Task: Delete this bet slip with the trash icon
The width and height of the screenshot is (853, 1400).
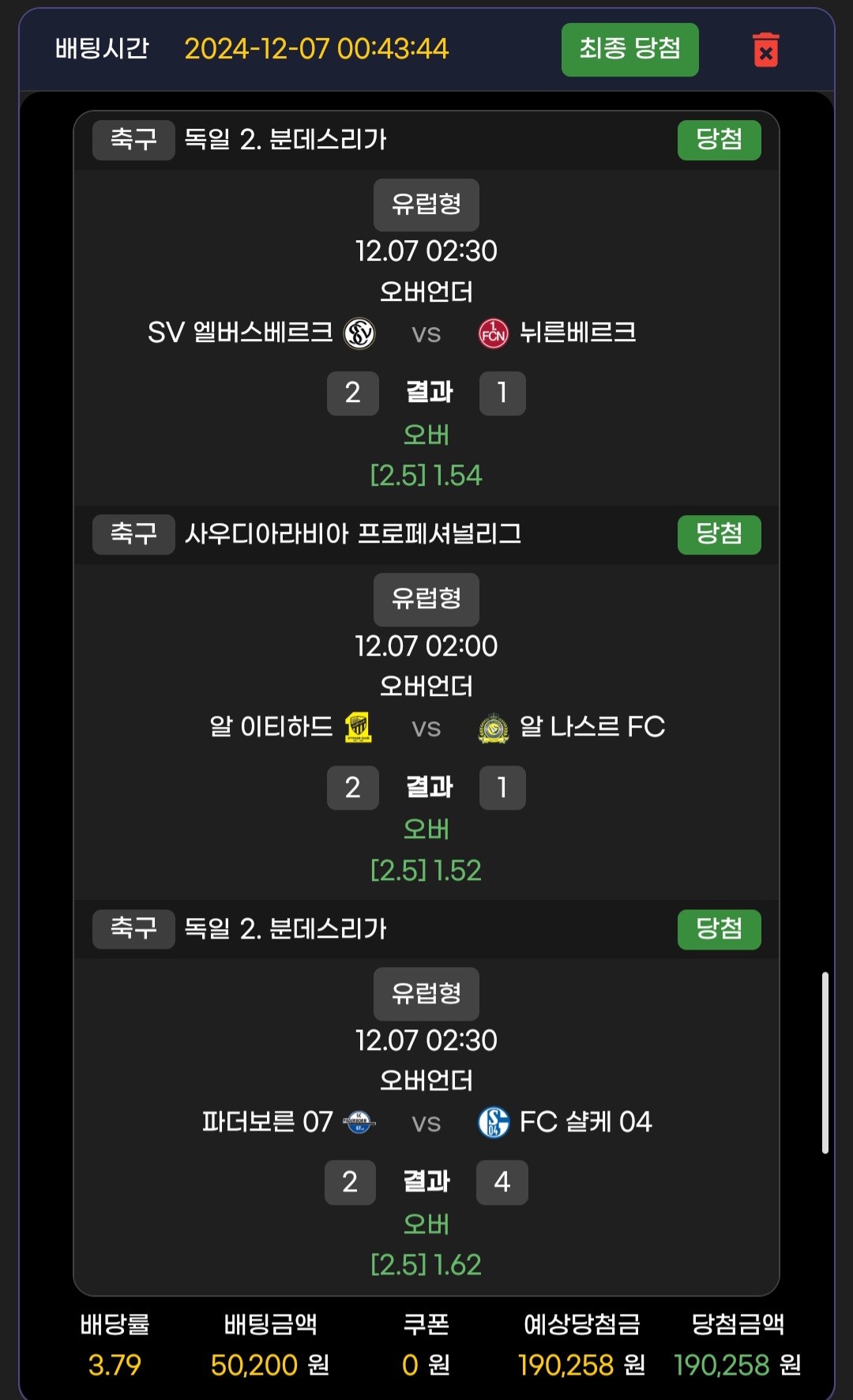Action: [765, 50]
